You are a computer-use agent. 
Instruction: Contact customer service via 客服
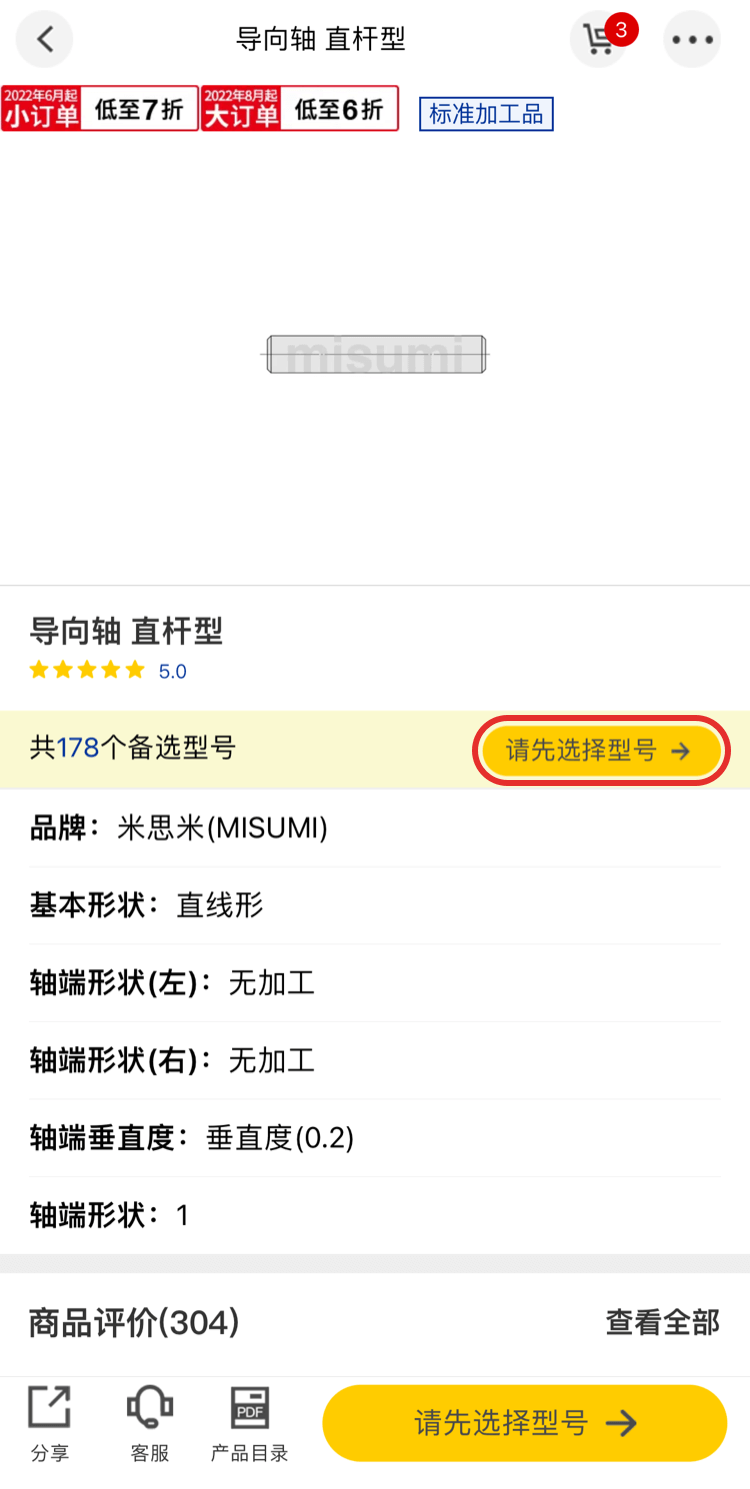pyautogui.click(x=150, y=1424)
